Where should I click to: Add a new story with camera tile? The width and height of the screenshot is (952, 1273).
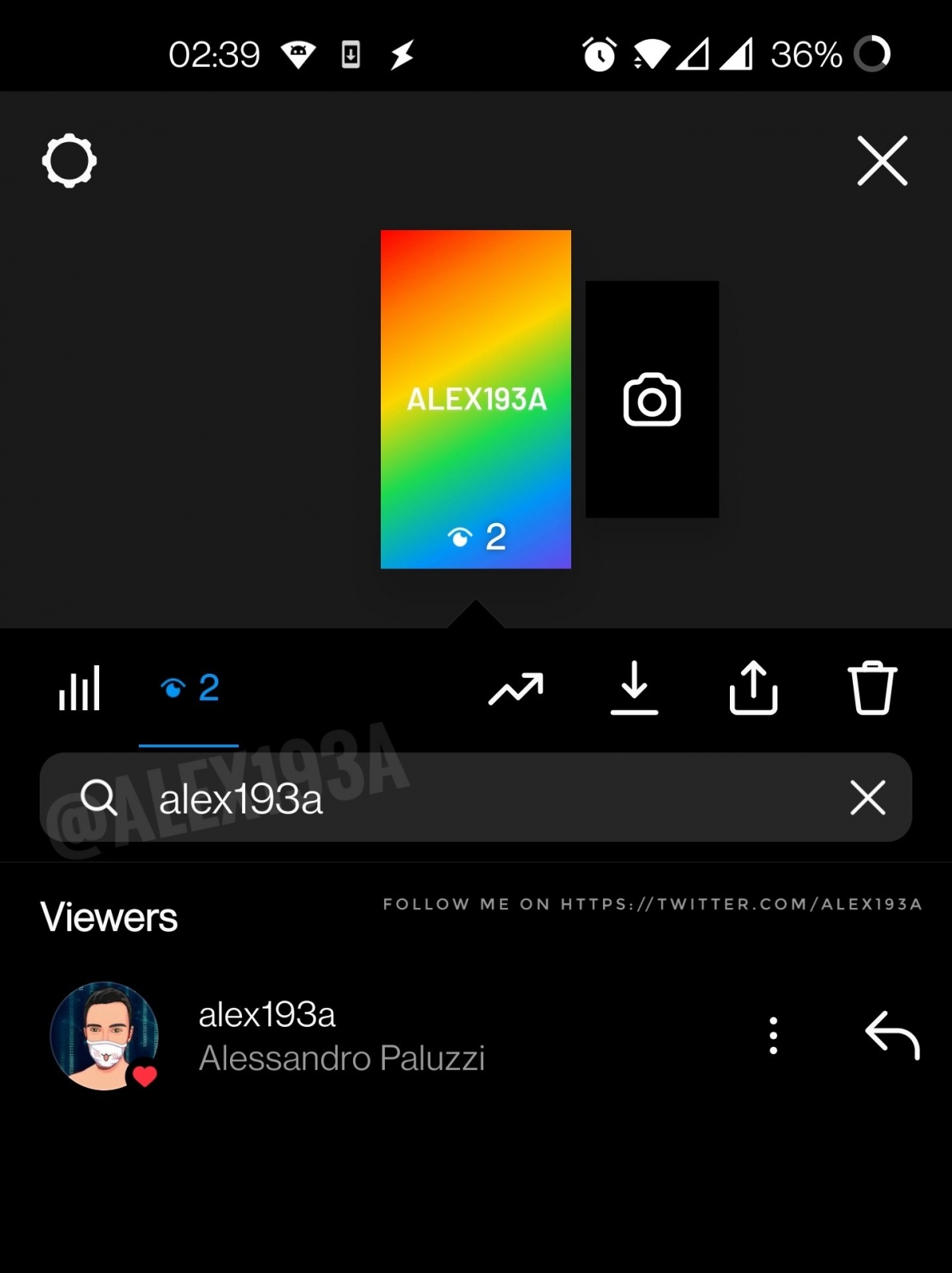tap(652, 399)
